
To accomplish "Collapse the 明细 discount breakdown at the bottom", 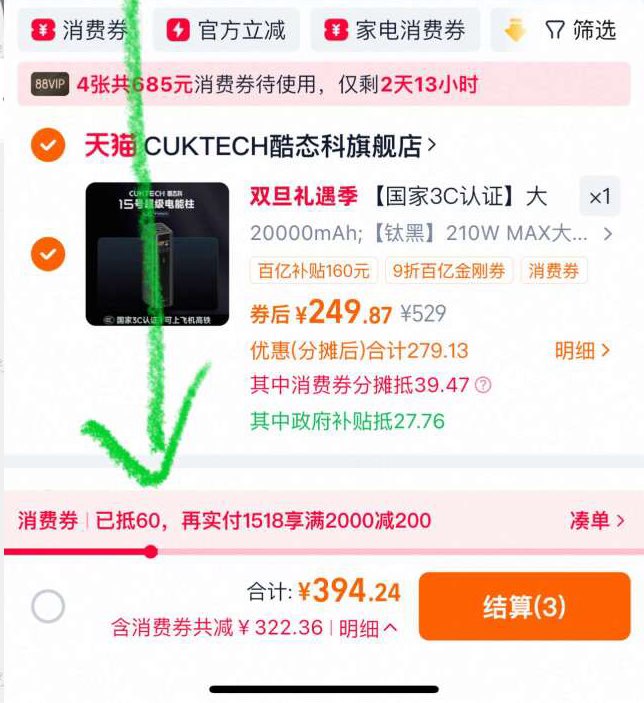I will (368, 628).
